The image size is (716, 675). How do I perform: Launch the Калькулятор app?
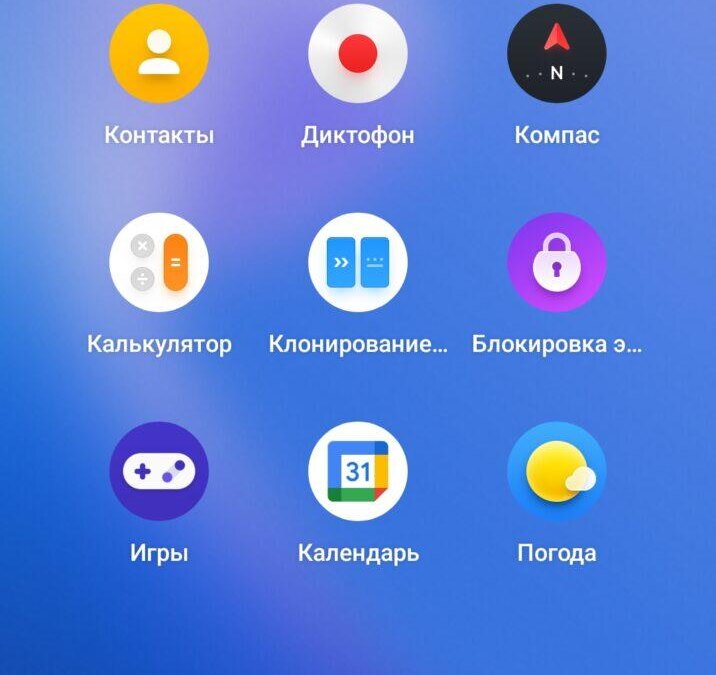(159, 262)
